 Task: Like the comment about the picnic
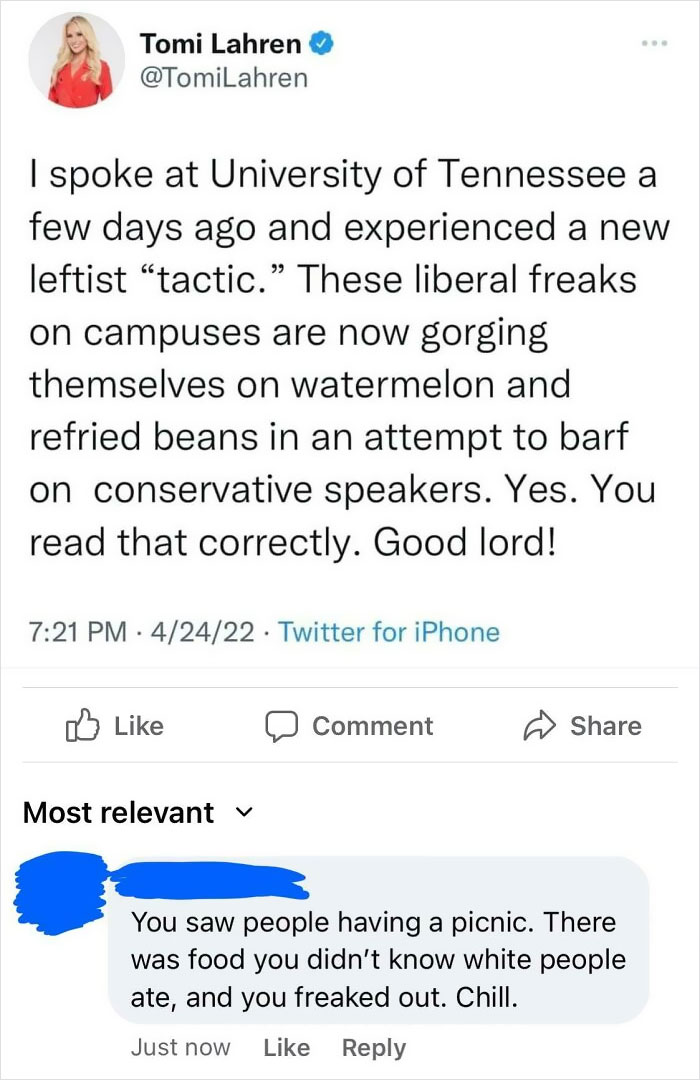[287, 1047]
